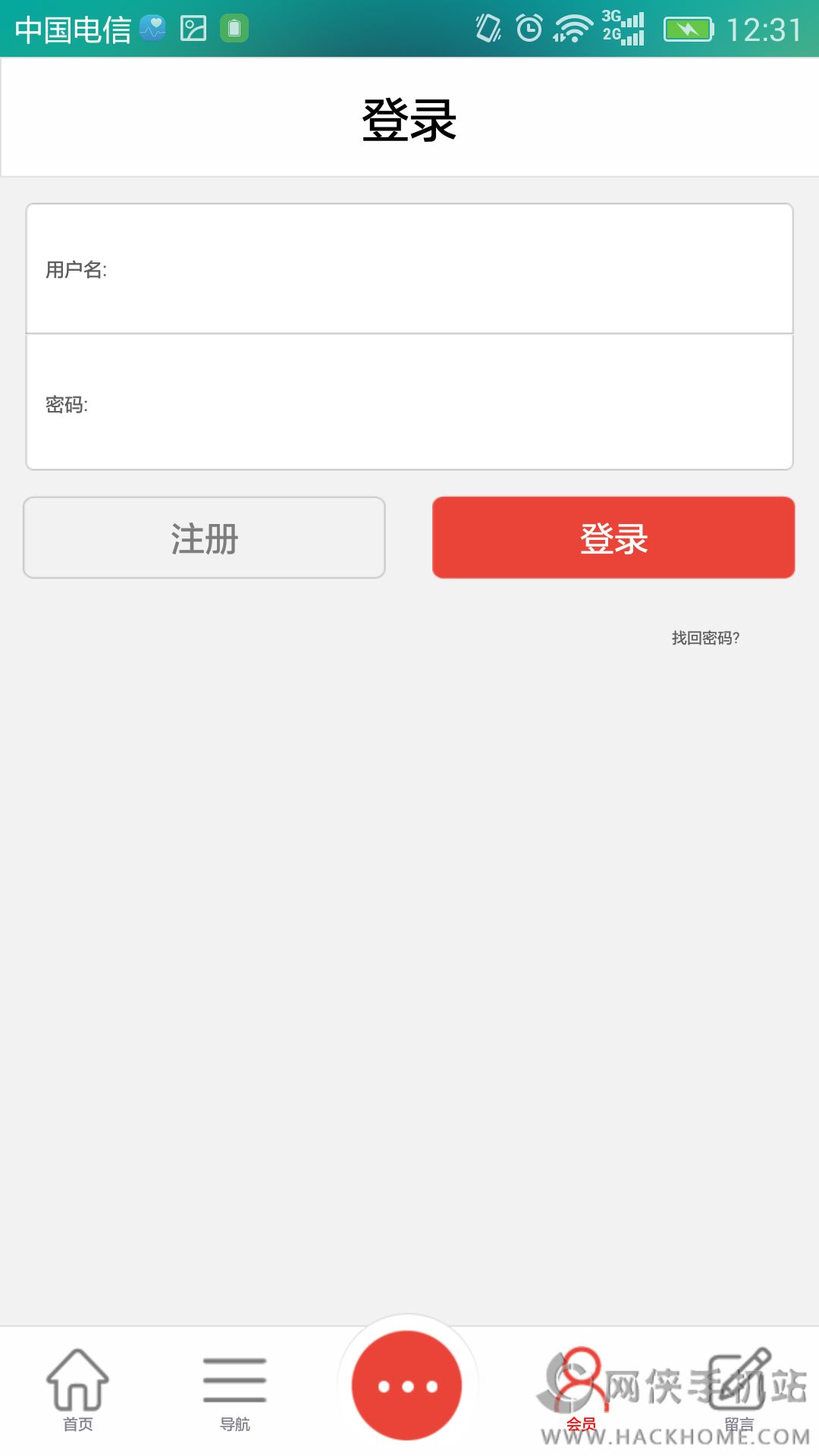Tap the red three-dot center button

coord(407,1385)
